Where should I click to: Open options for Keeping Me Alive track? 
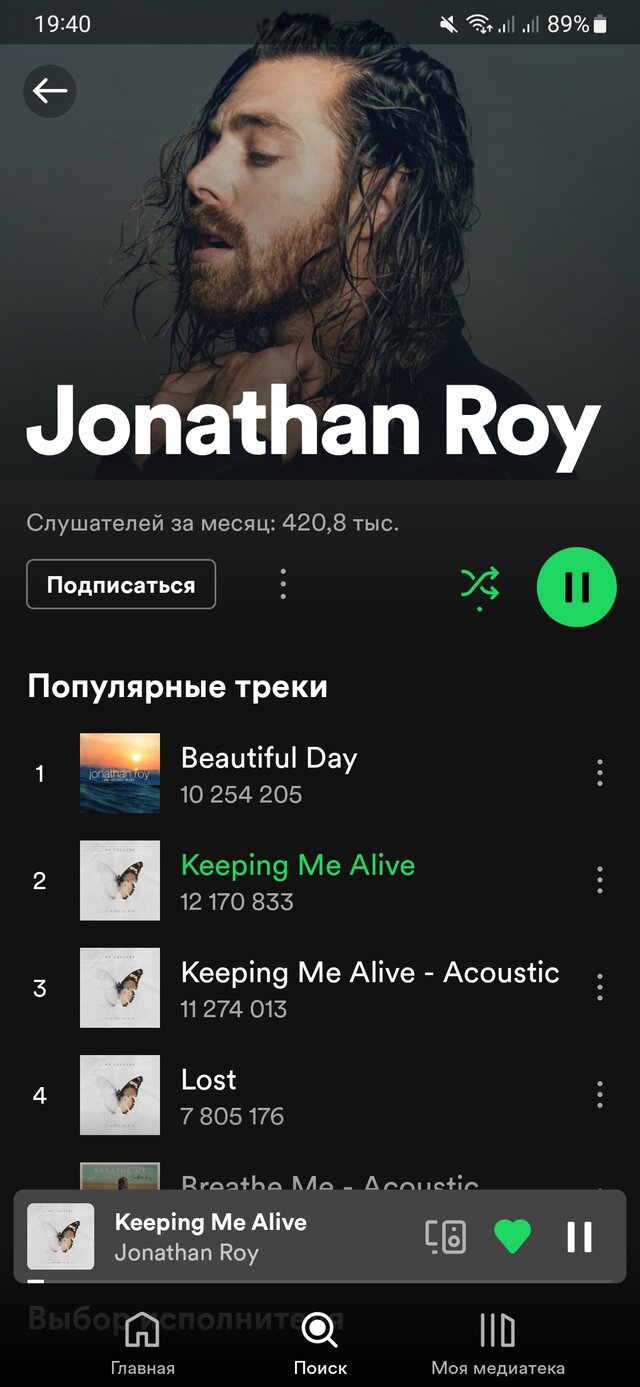[599, 880]
